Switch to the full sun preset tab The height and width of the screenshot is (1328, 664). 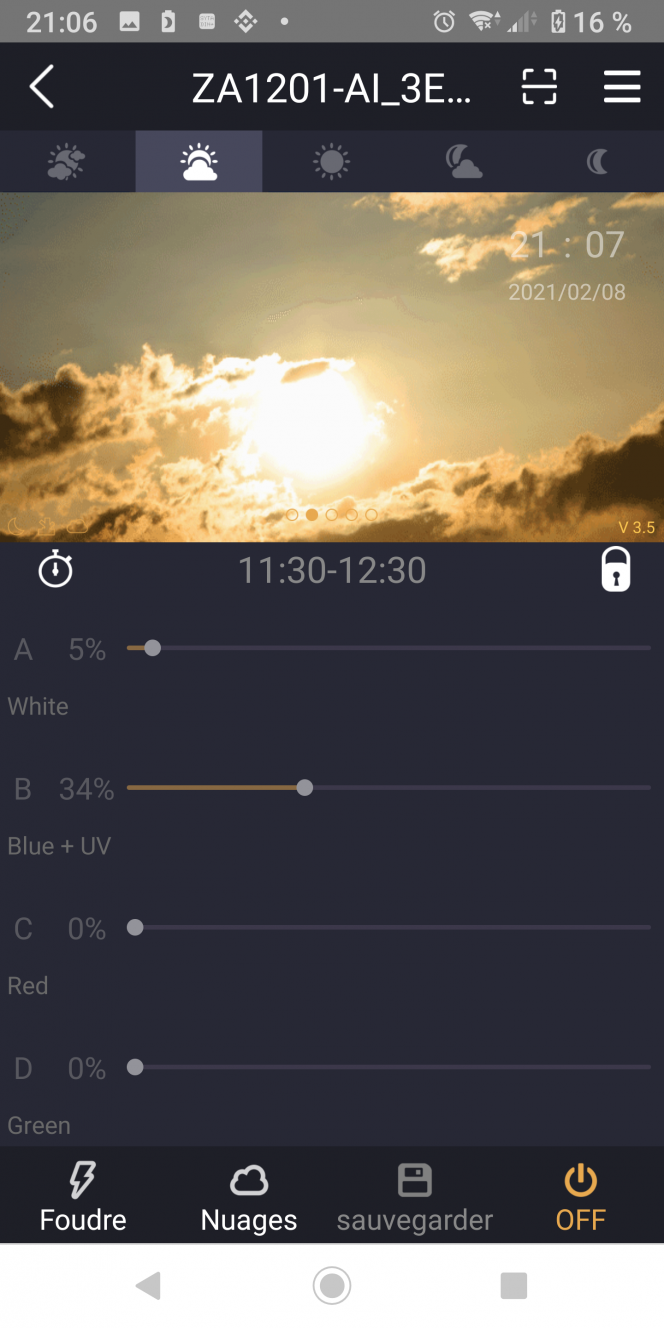[x=331, y=161]
